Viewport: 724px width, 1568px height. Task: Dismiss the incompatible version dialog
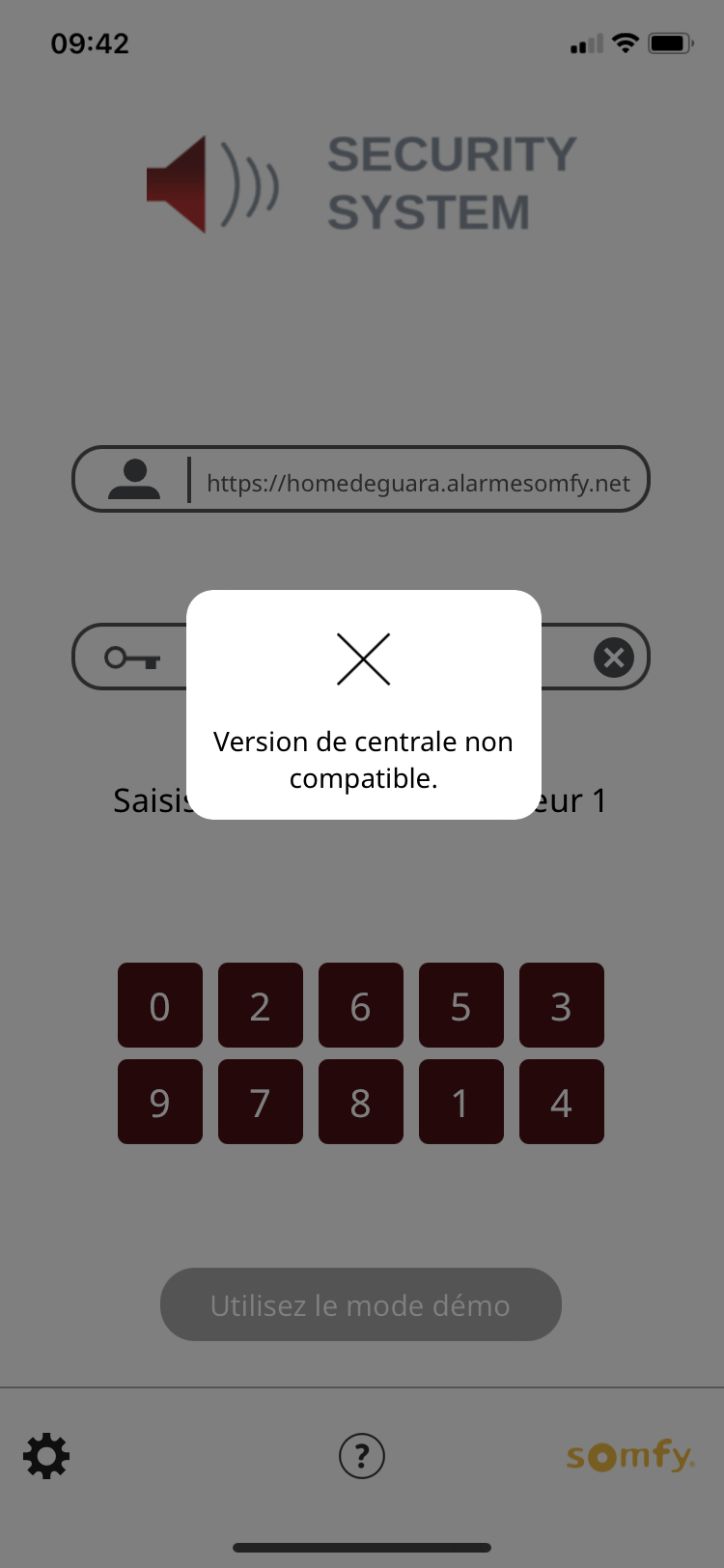363,659
